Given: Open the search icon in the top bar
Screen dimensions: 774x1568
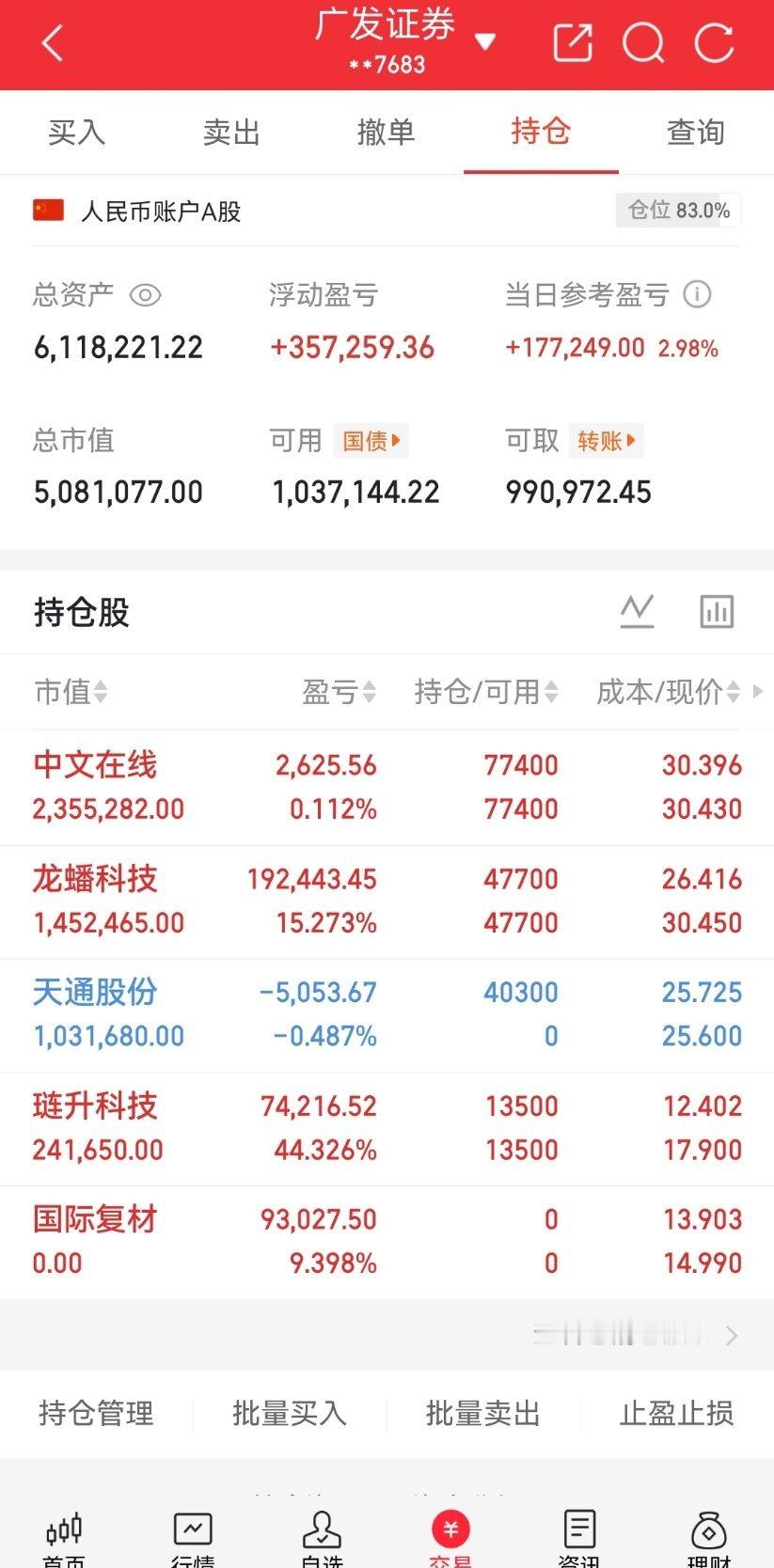Looking at the screenshot, I should (x=644, y=42).
